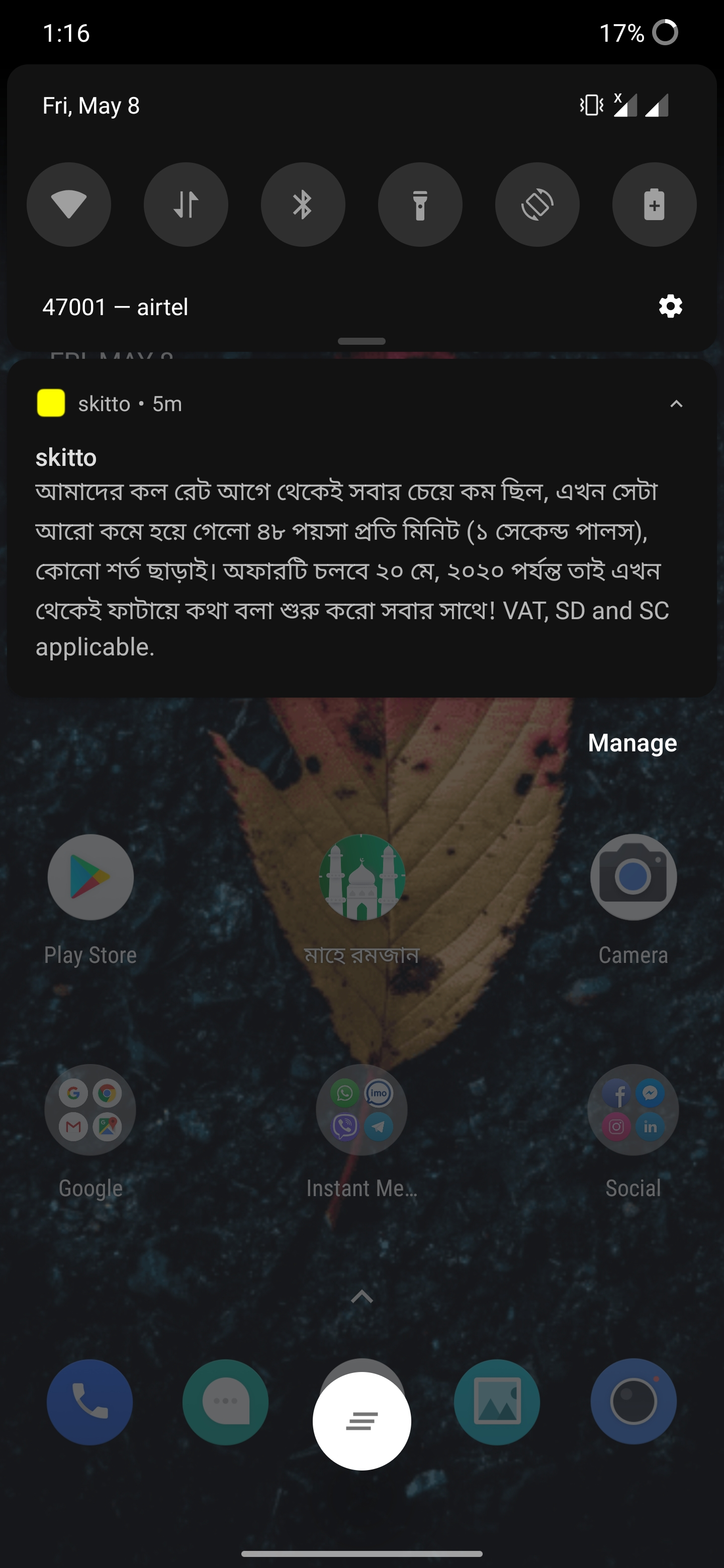
Task: Switch on the flashlight
Action: 420,205
